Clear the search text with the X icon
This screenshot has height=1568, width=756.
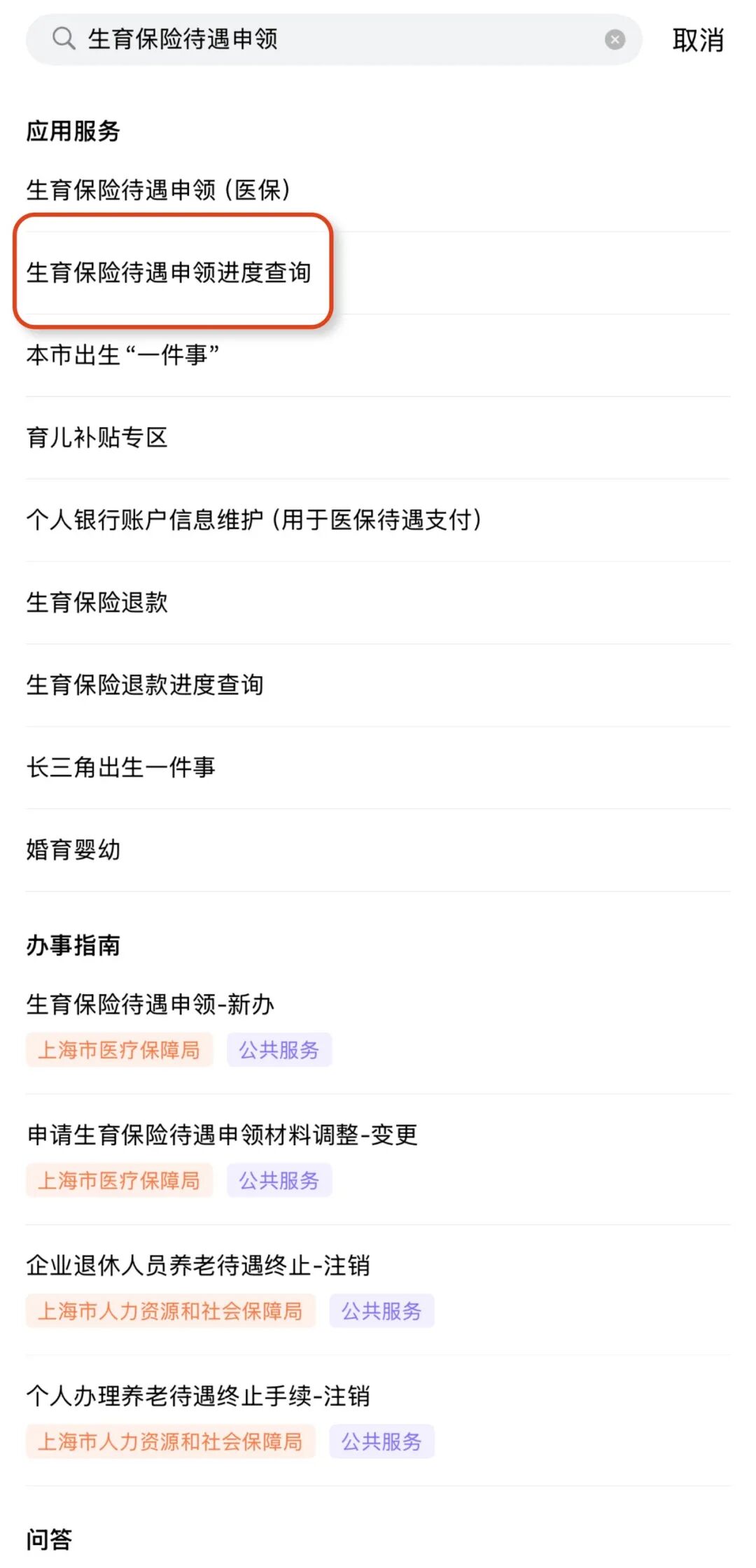(x=615, y=39)
